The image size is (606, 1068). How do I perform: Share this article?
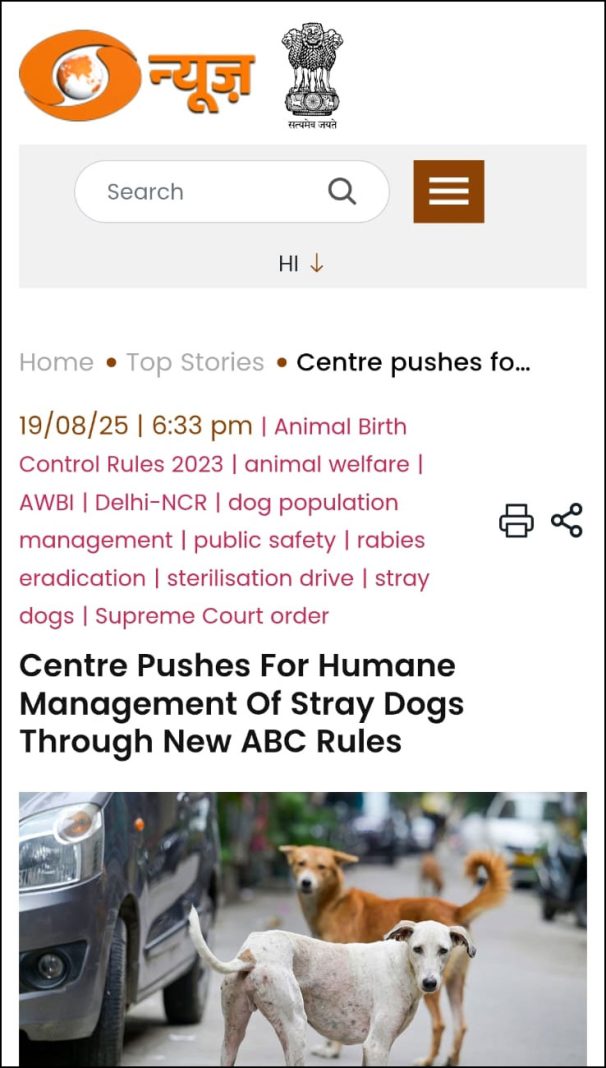(x=566, y=521)
